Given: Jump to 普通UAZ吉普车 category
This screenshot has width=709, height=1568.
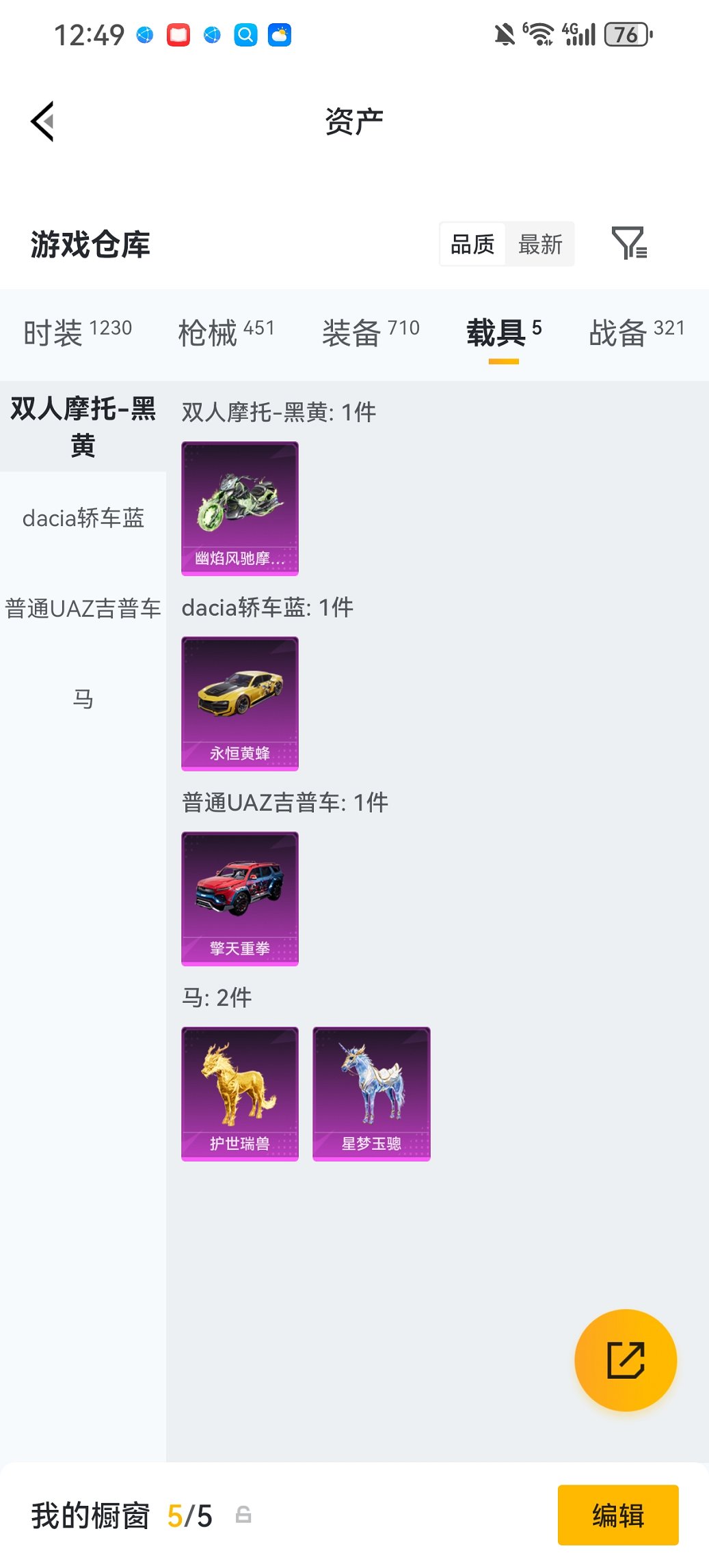Looking at the screenshot, I should [x=83, y=608].
